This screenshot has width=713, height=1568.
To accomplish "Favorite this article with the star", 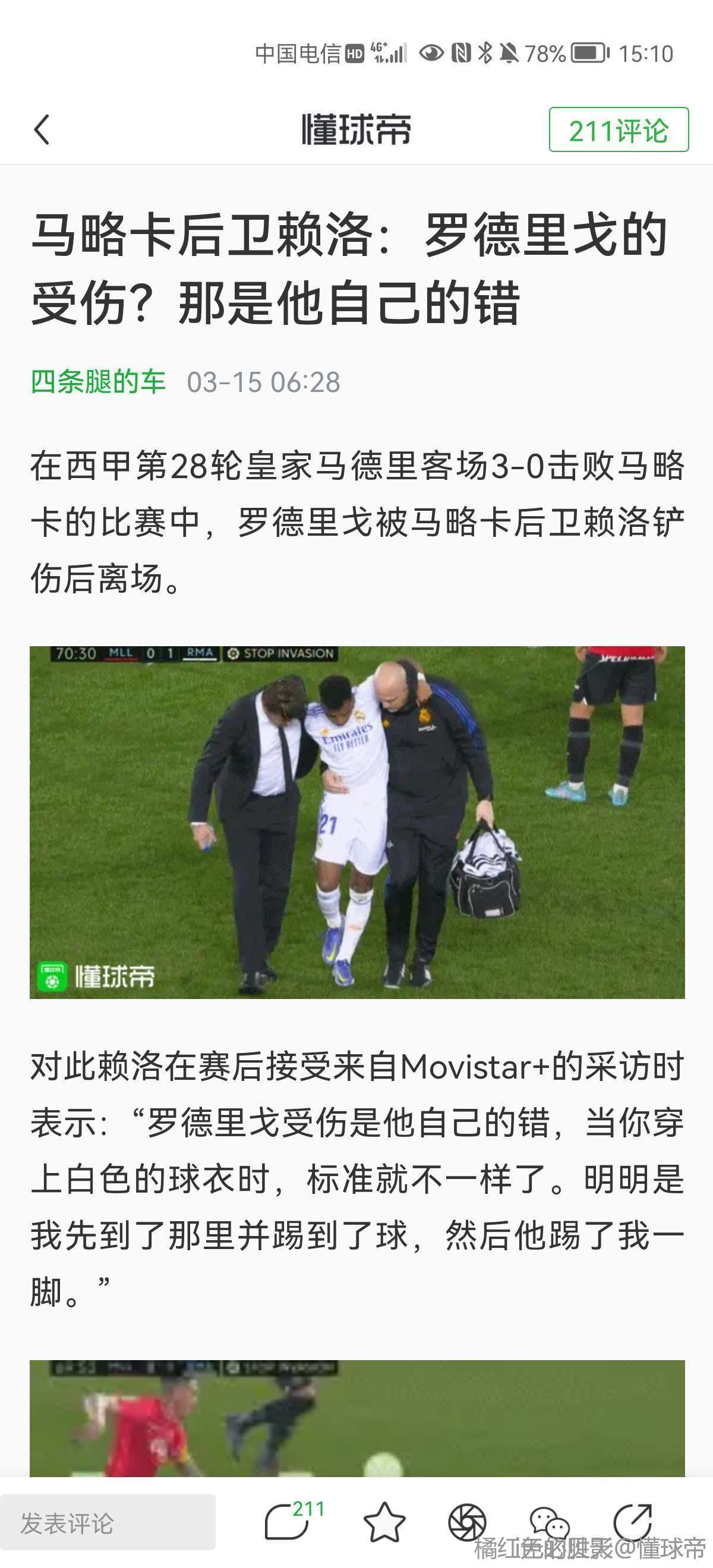I will pos(384,1522).
